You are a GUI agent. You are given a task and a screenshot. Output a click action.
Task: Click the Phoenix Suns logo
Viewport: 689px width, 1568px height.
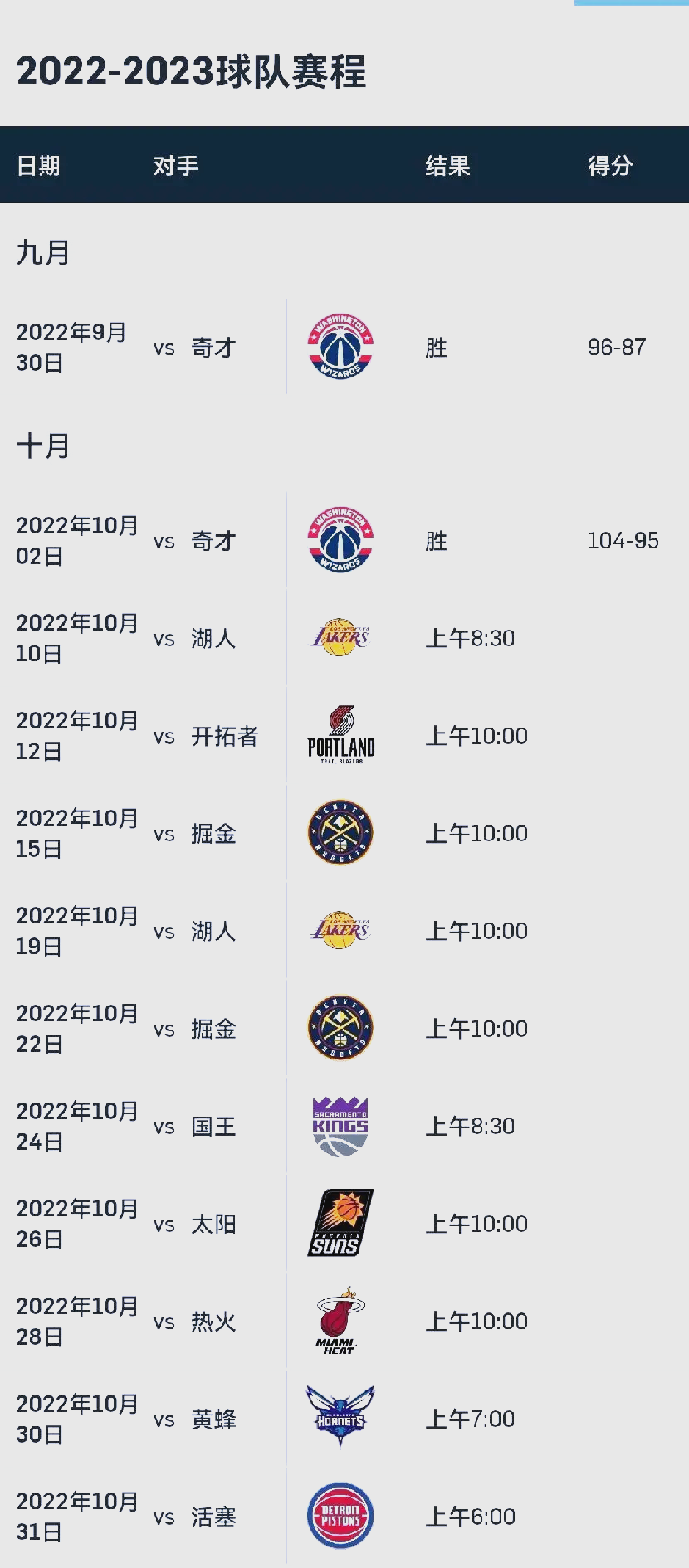point(340,1223)
